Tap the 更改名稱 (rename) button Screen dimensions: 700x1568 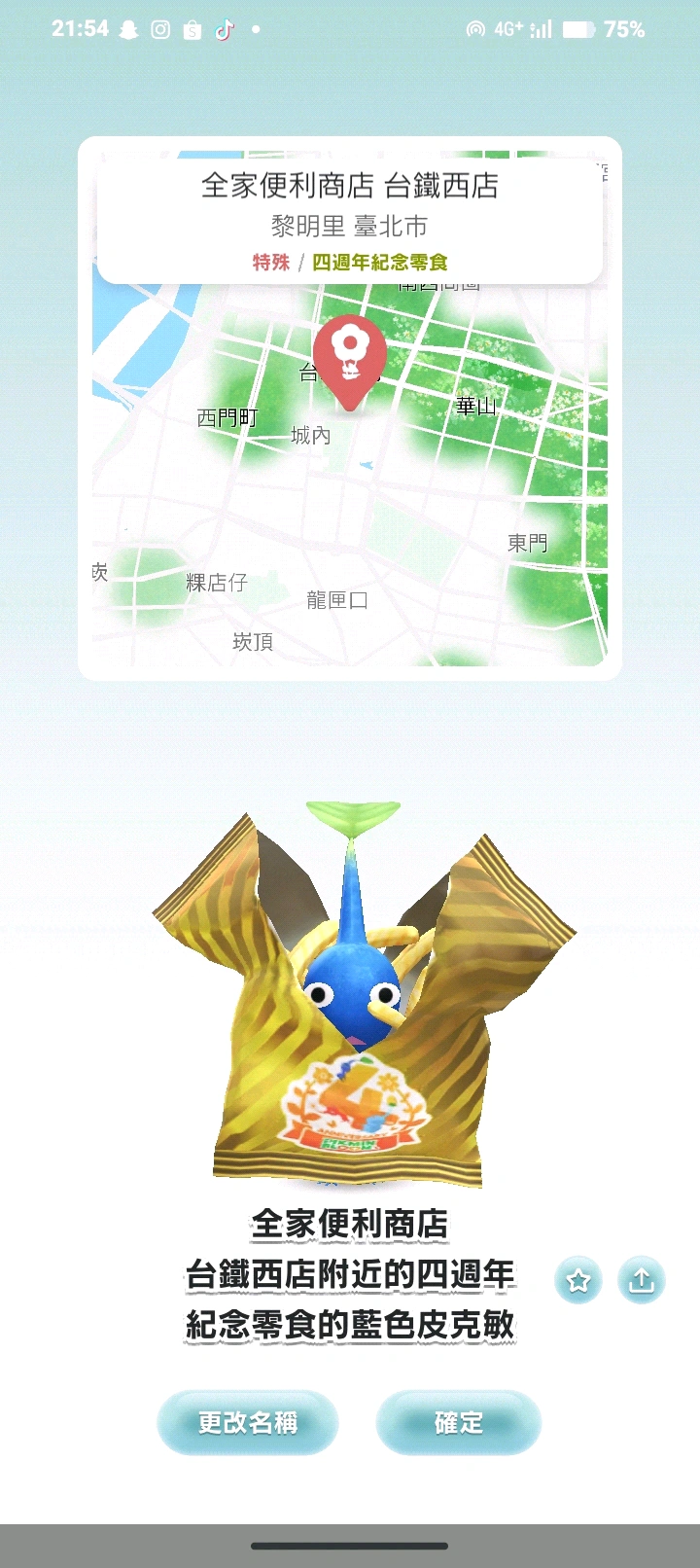247,1423
